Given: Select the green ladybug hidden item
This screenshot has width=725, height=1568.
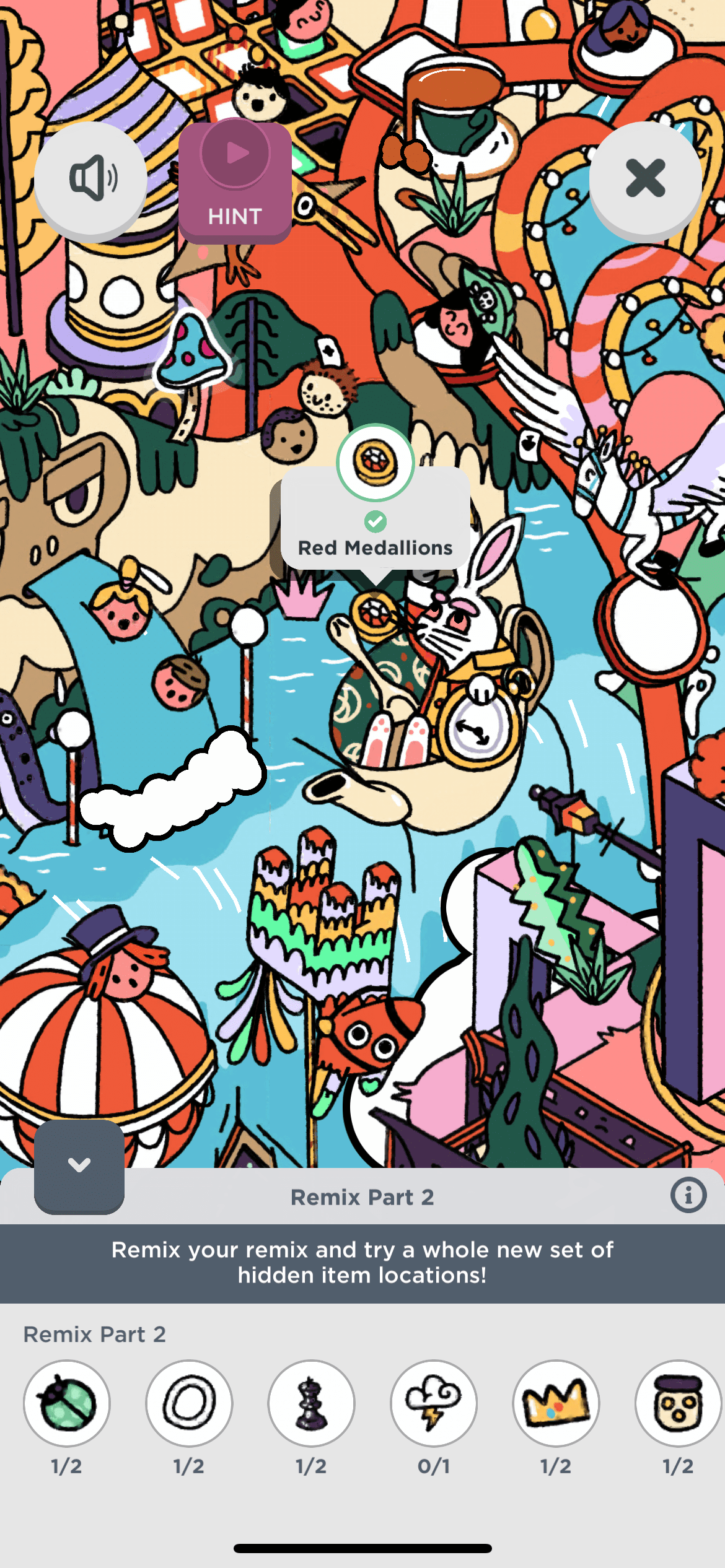Looking at the screenshot, I should click(x=67, y=1403).
